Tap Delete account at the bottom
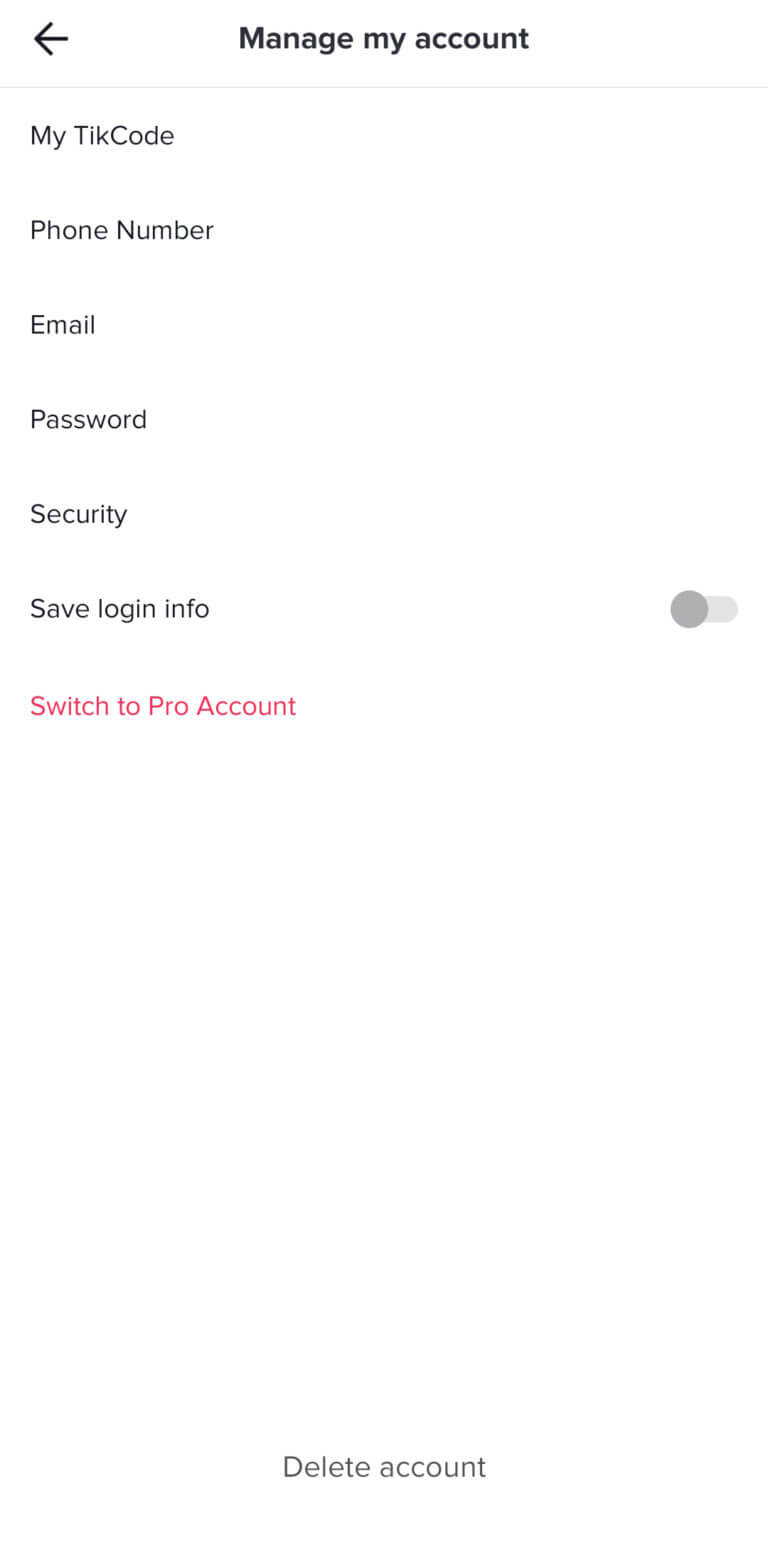This screenshot has height=1545, width=768. pyautogui.click(x=384, y=1467)
